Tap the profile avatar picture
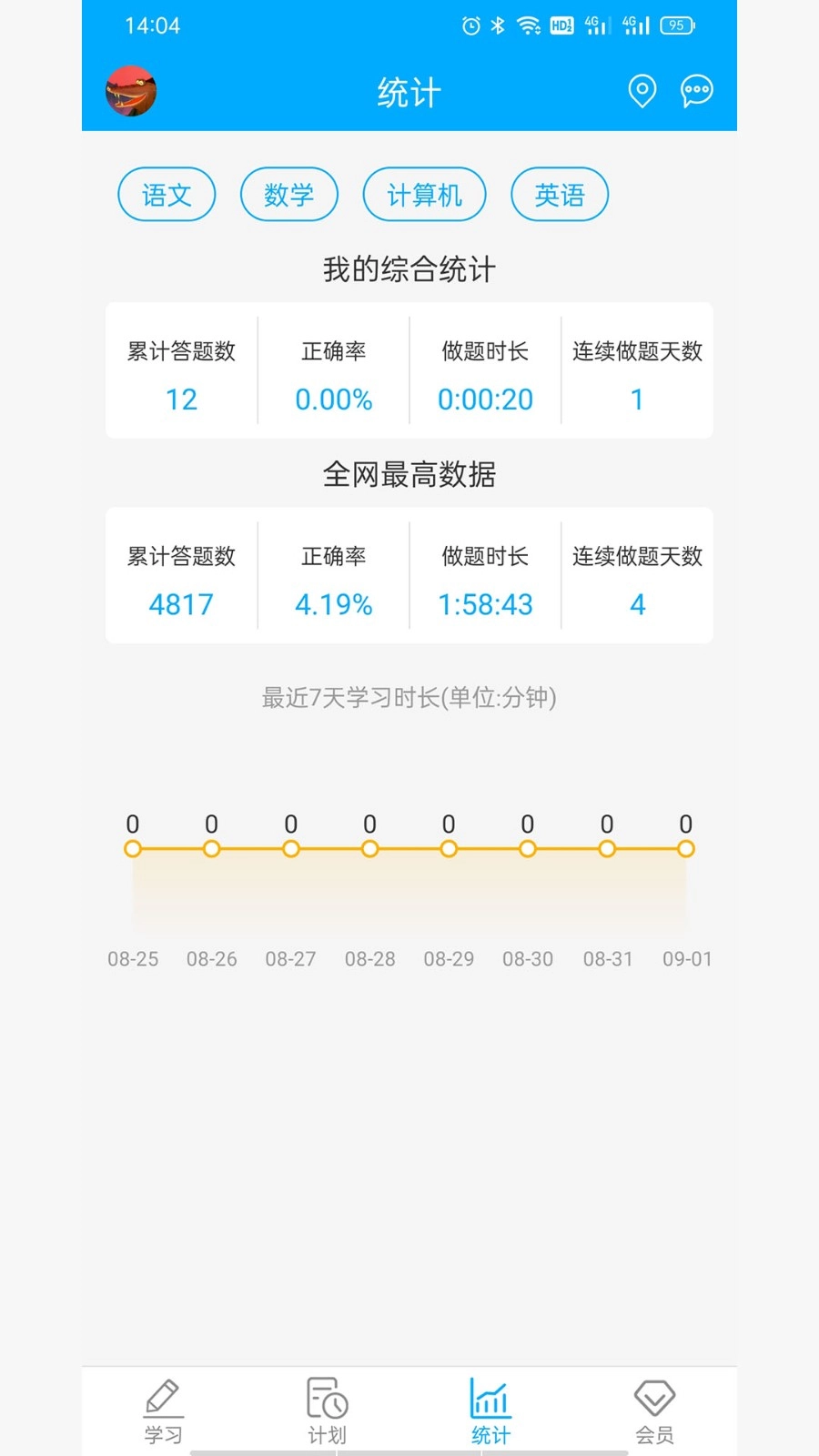The width and height of the screenshot is (819, 1456). (131, 91)
